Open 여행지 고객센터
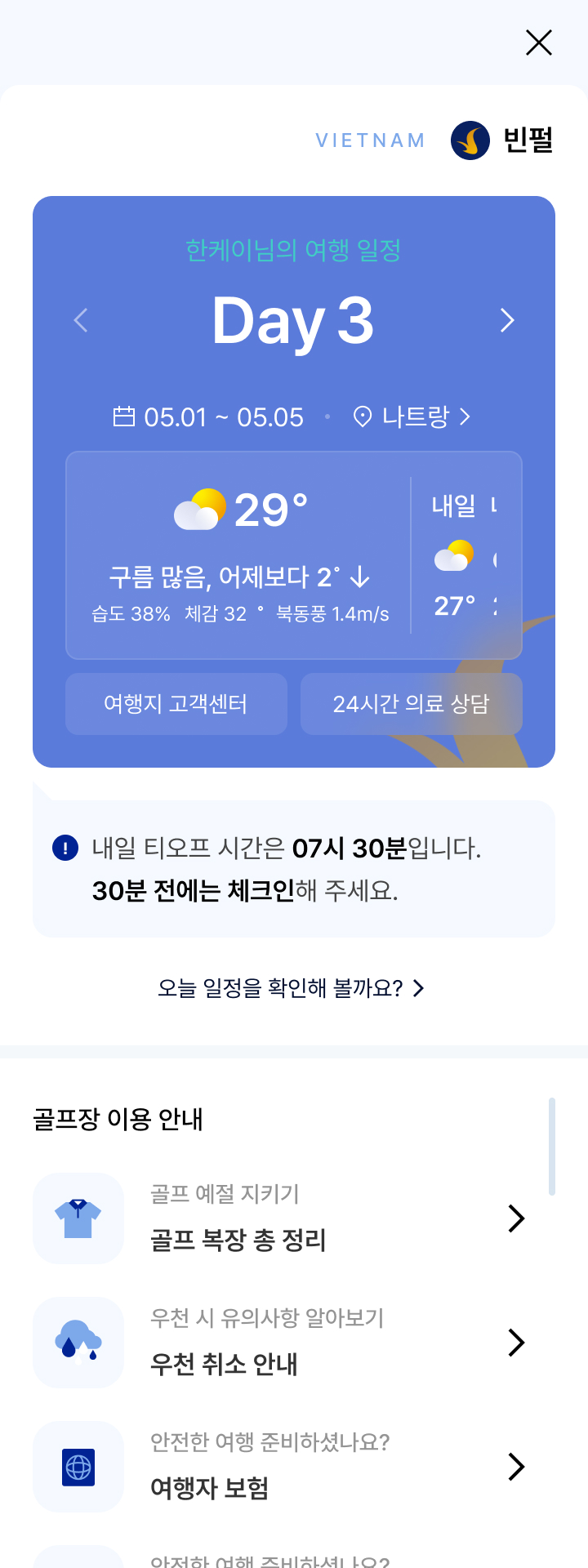 (176, 704)
